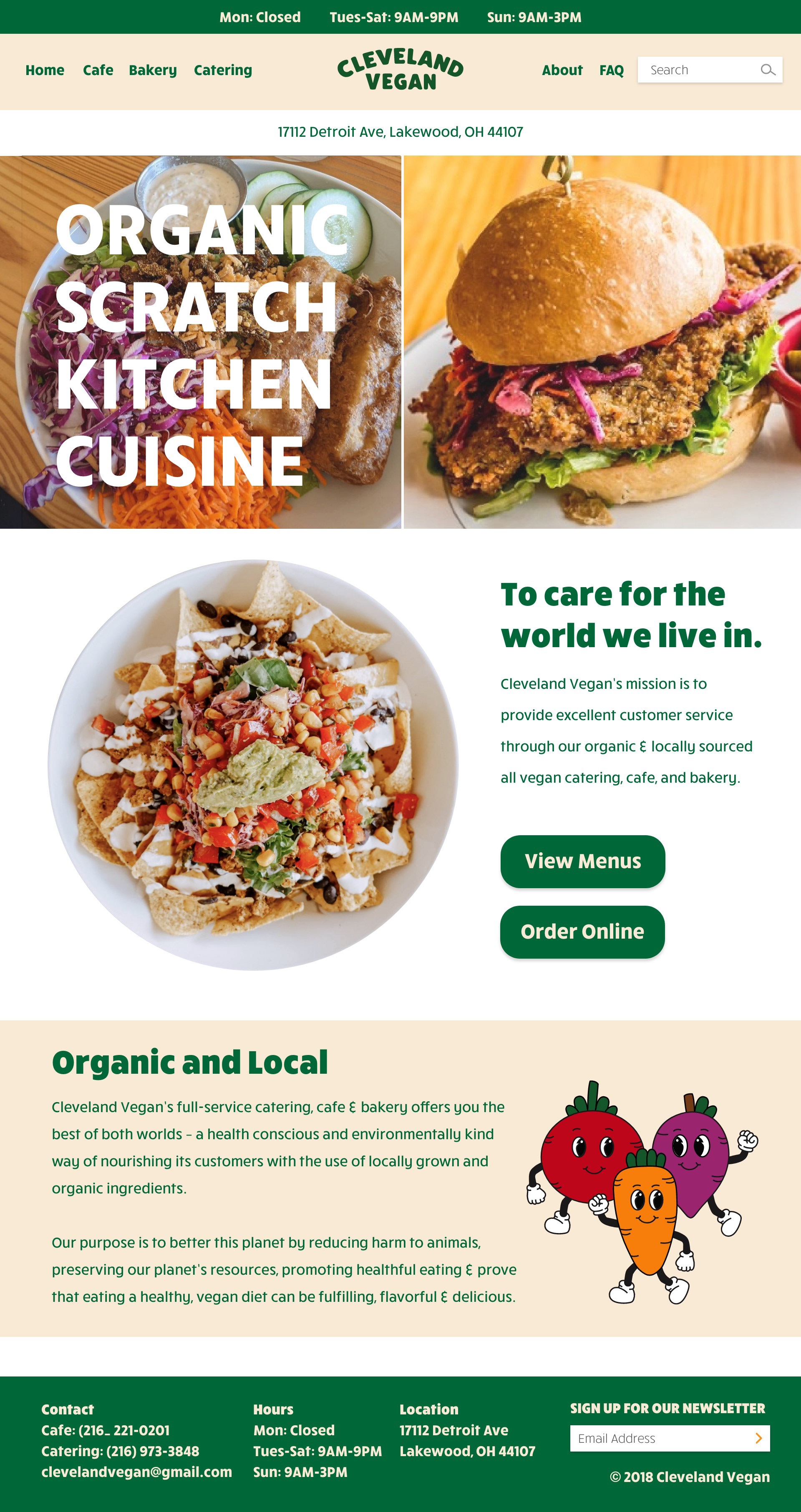Open the Catering page

(x=223, y=70)
